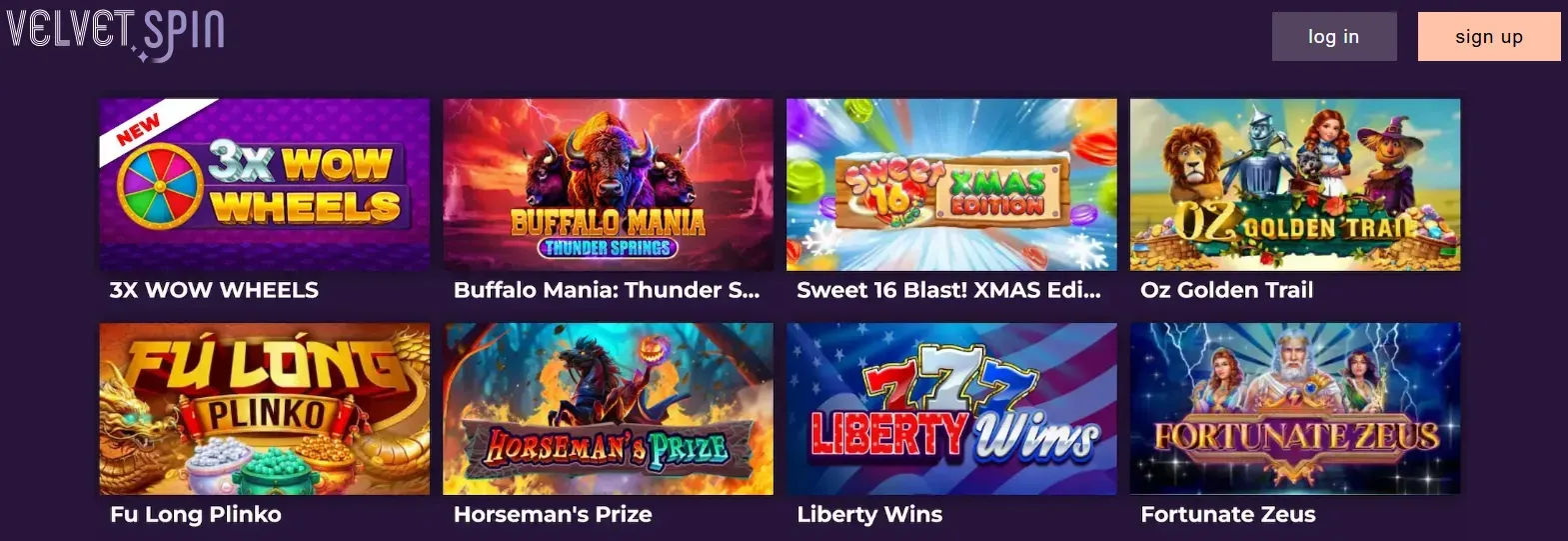Launch Buffalo Mania: Thunder Springs game tile
The image size is (1568, 541).
click(x=608, y=185)
